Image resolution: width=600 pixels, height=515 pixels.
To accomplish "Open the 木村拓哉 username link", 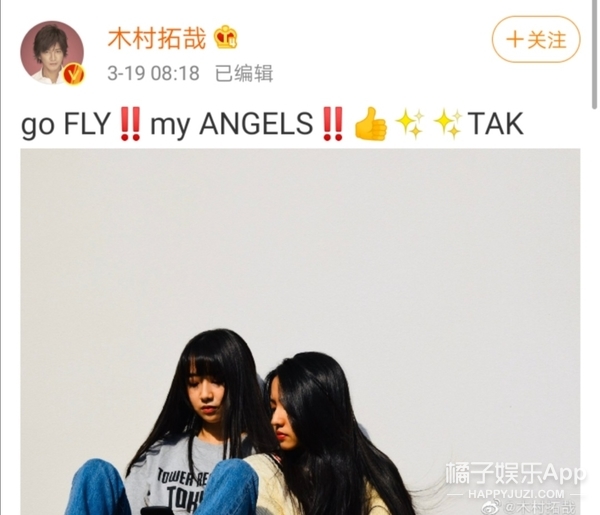I will point(157,38).
